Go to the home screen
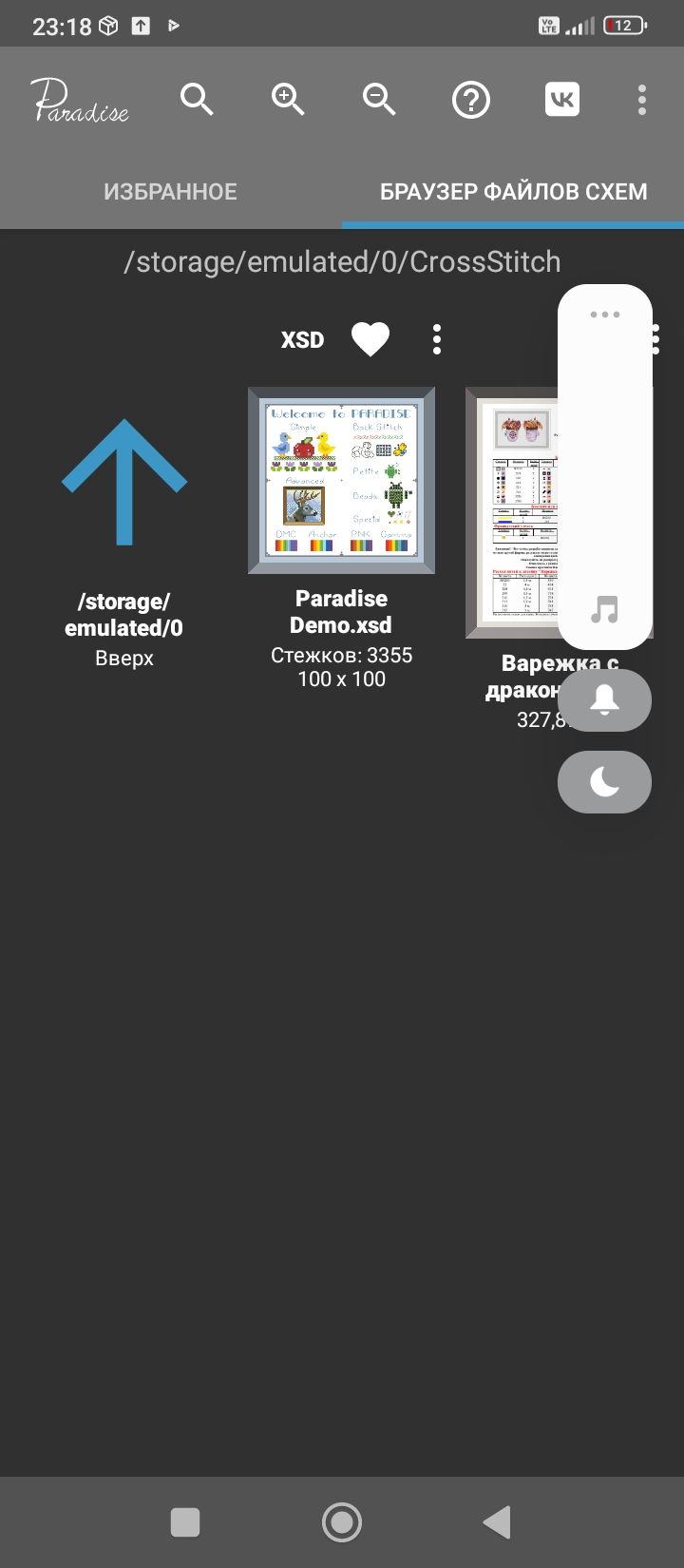The height and width of the screenshot is (1568, 684). (342, 1521)
